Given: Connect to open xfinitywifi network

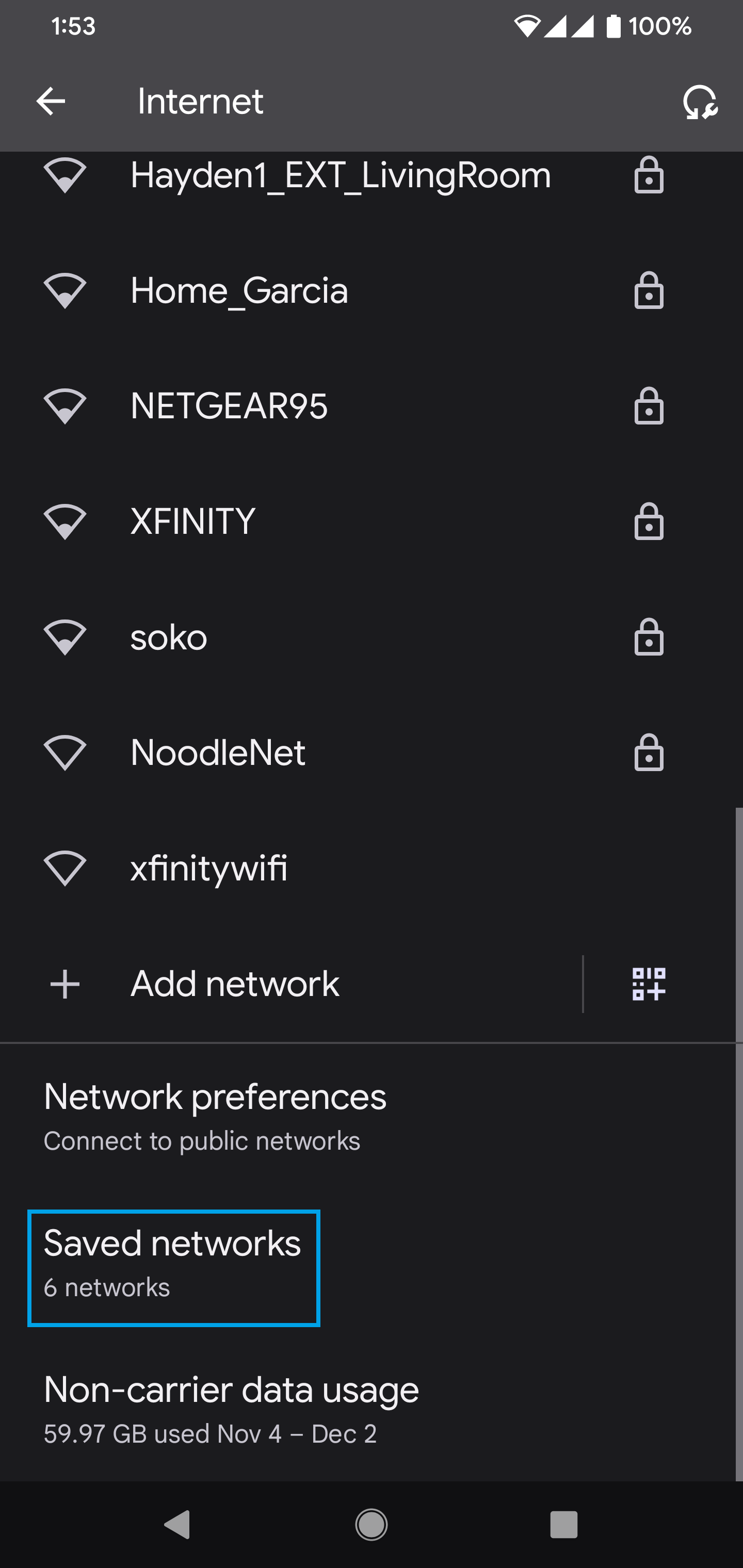Looking at the screenshot, I should click(368, 869).
